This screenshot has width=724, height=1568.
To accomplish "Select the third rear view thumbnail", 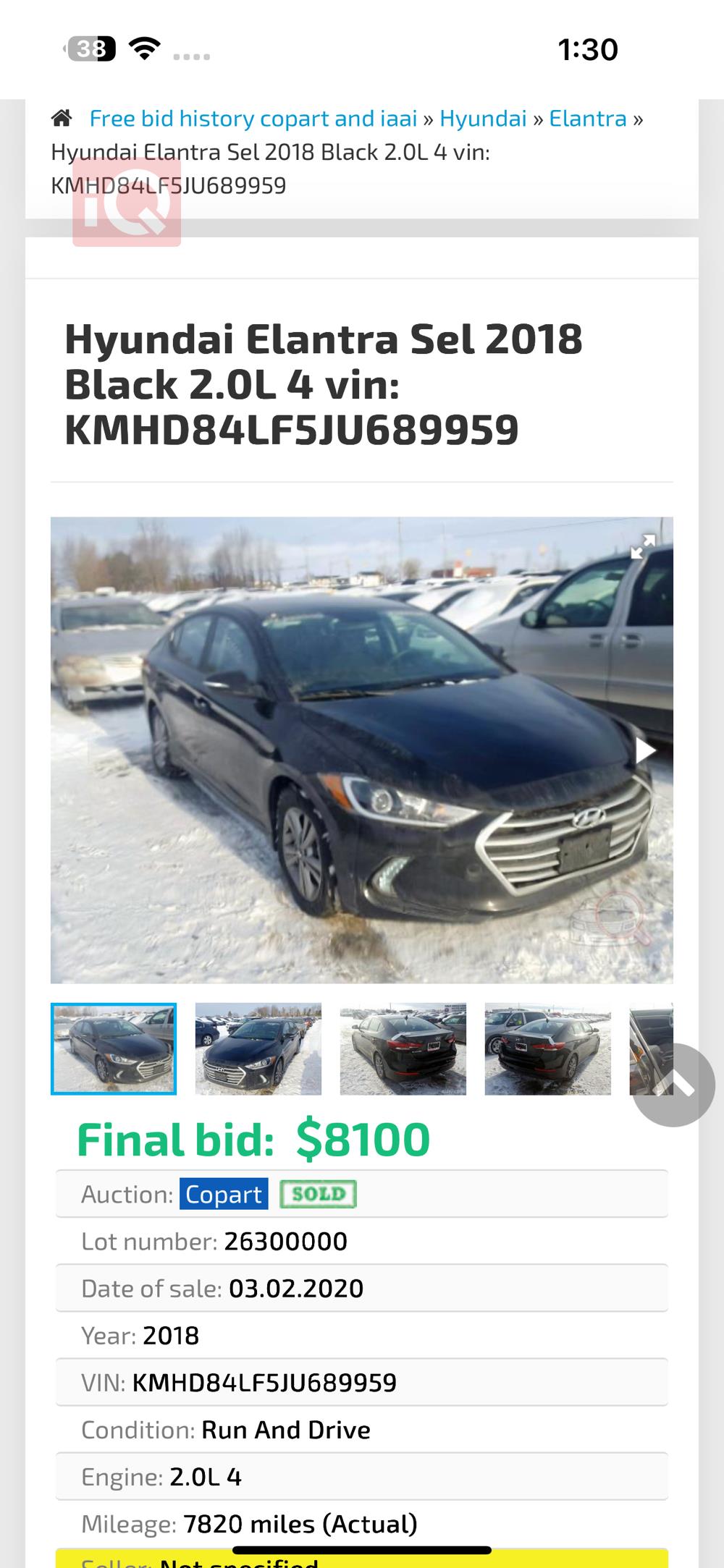I will coord(403,1048).
